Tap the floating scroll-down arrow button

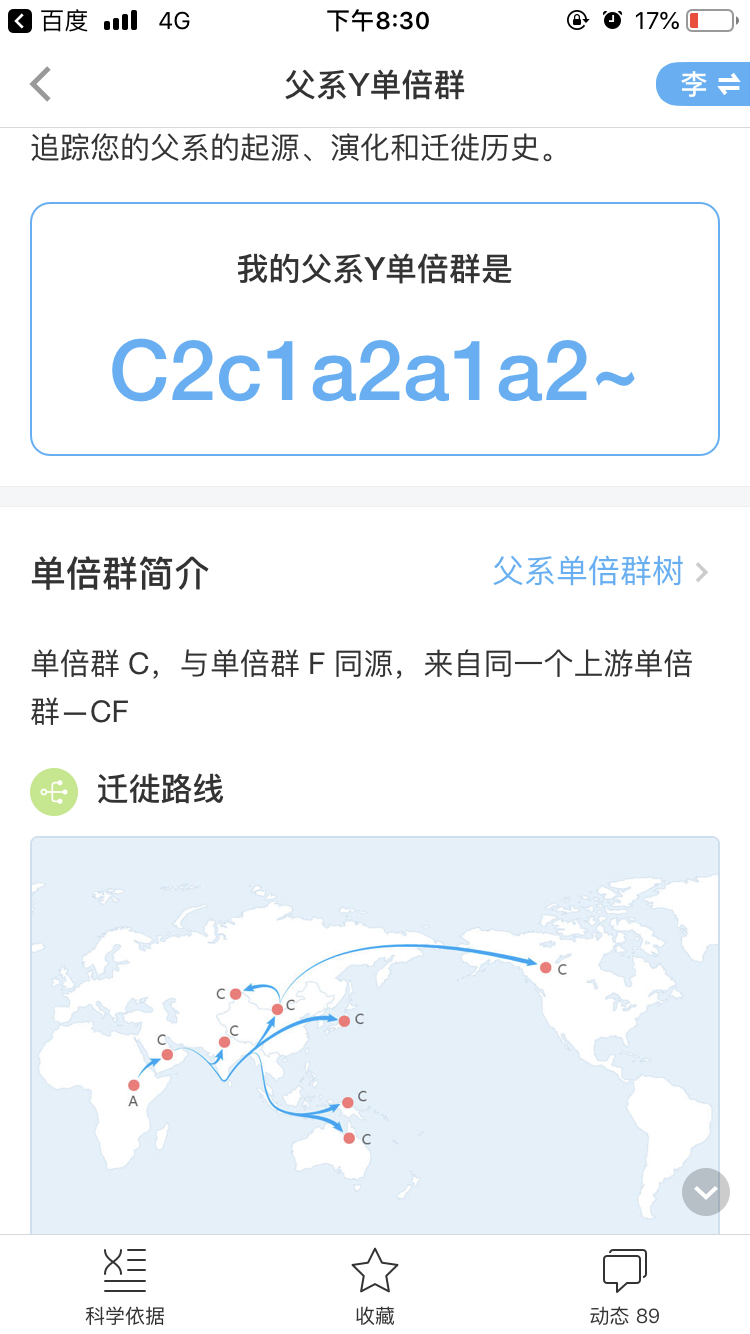point(706,1192)
